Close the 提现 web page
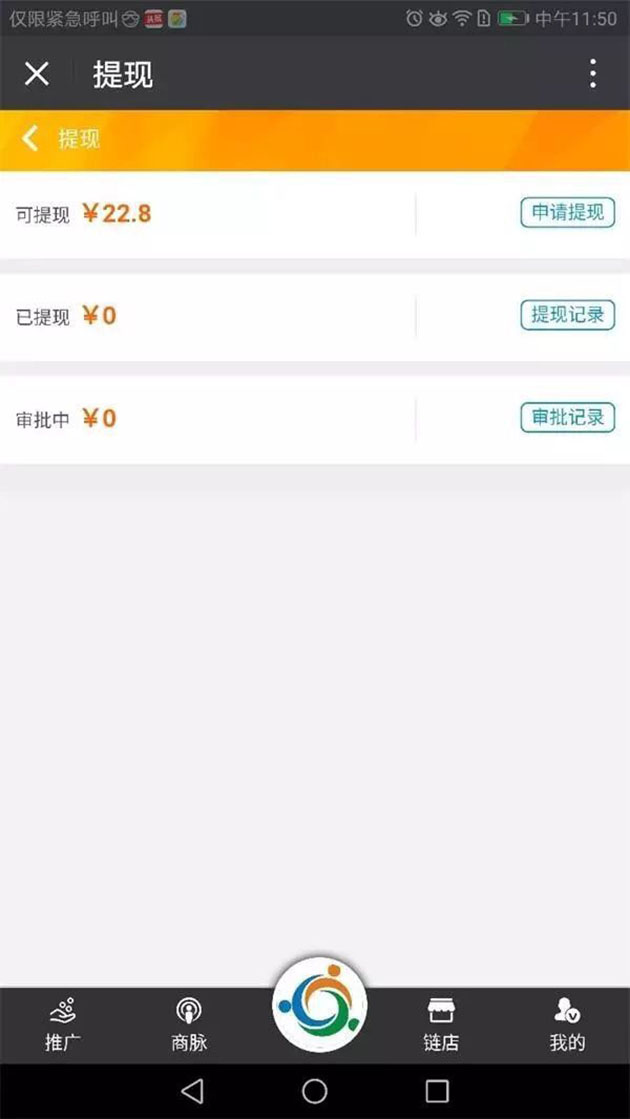This screenshot has height=1119, width=630. click(37, 74)
